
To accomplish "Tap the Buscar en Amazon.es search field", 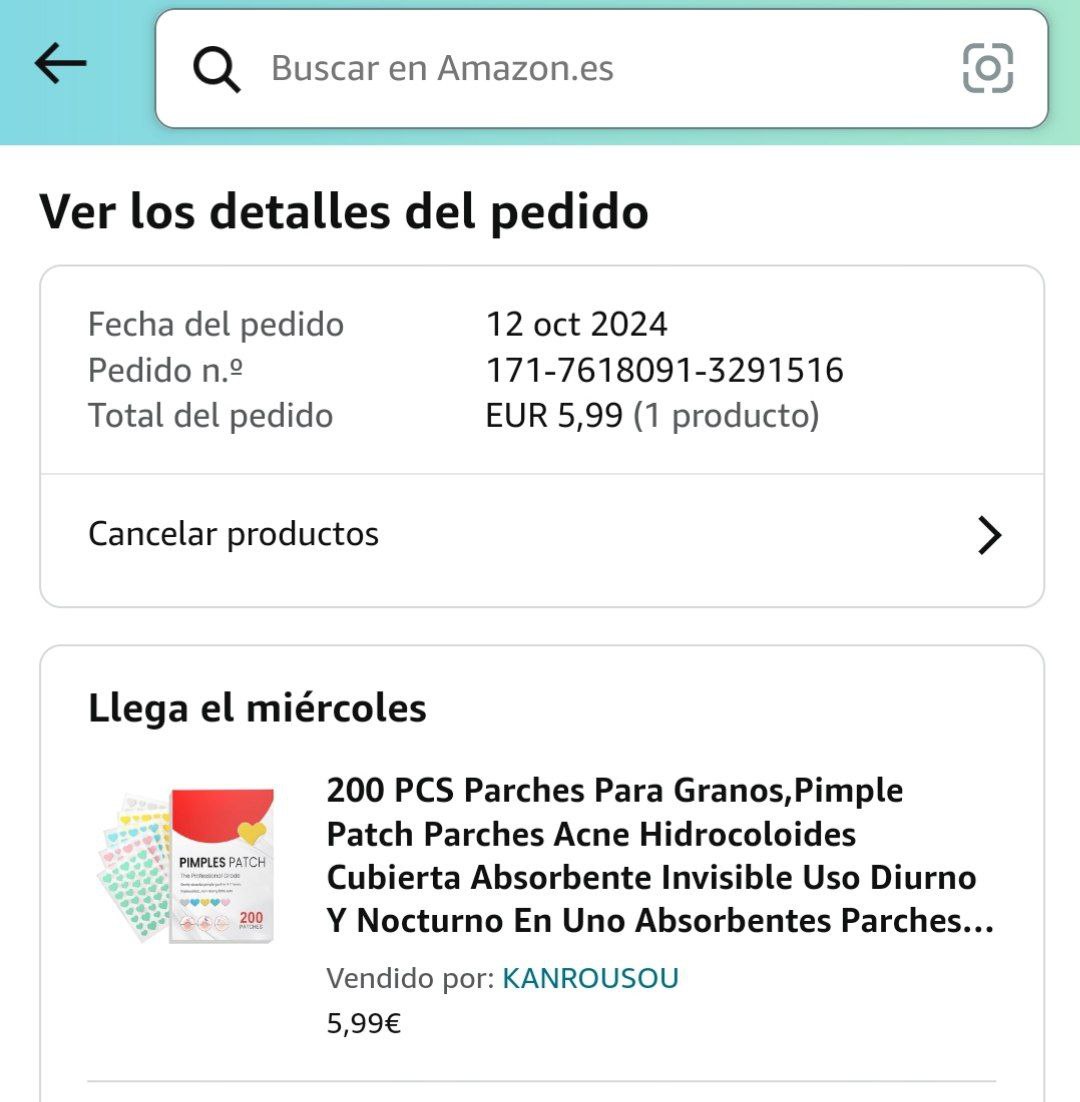I will (560, 69).
